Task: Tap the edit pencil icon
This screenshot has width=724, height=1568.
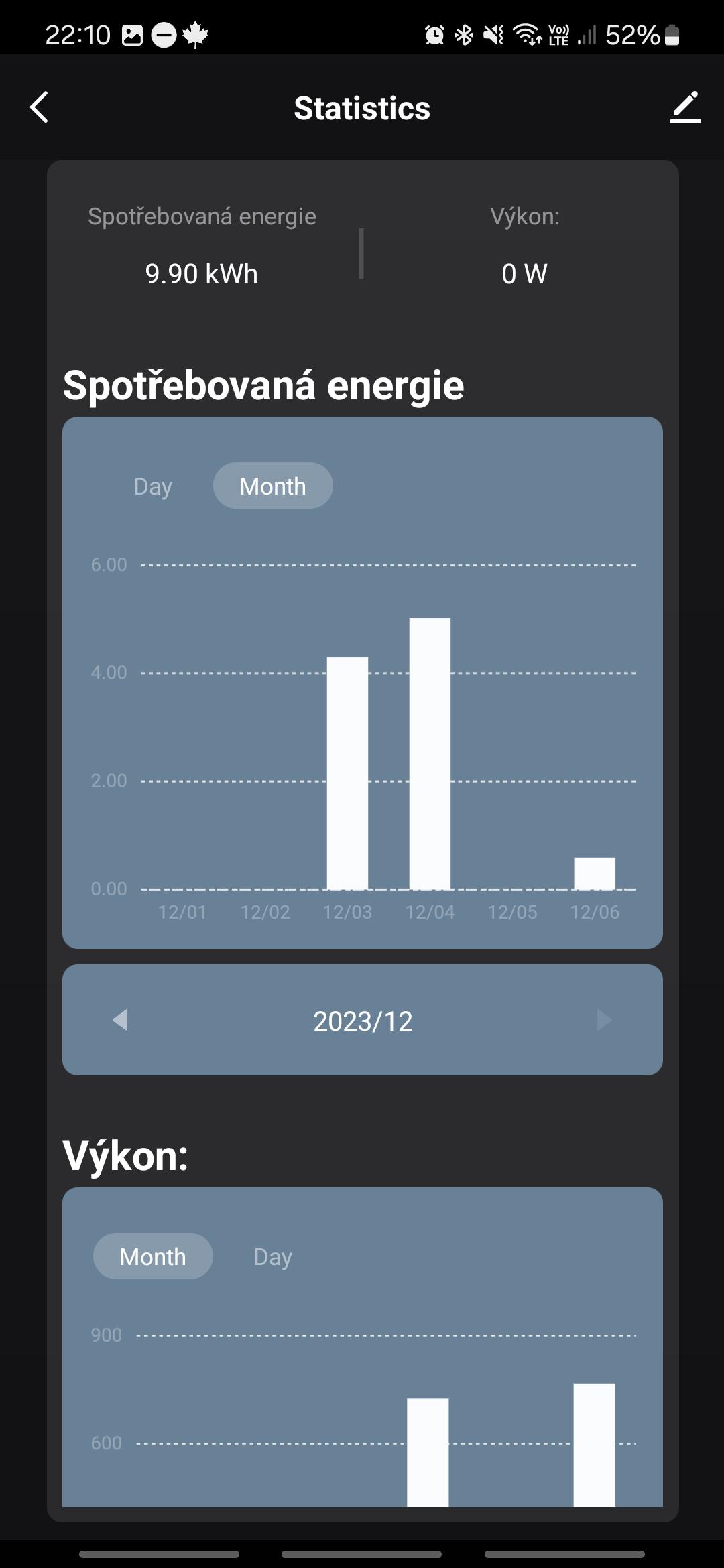Action: coord(685,107)
